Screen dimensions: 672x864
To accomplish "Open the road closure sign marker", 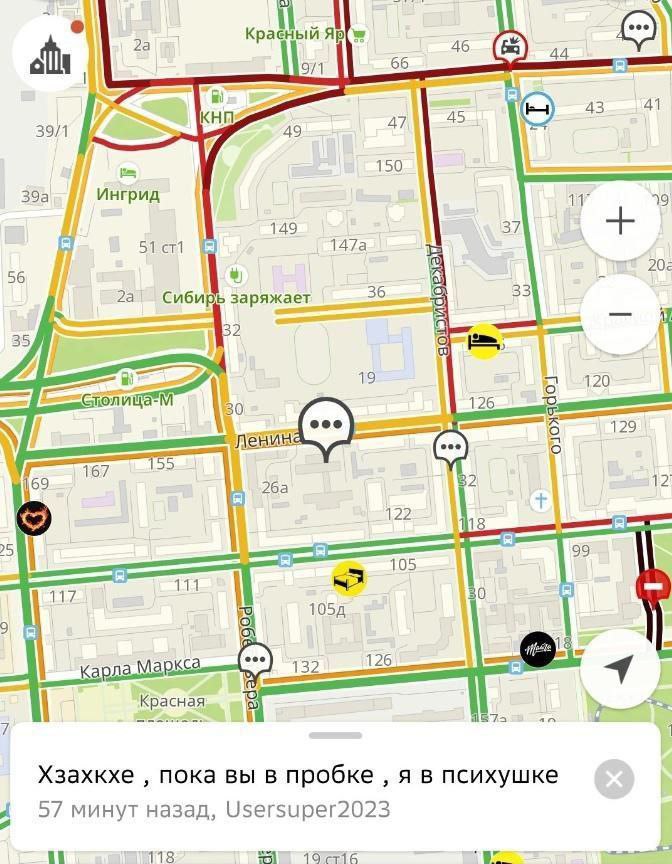I will 652,584.
